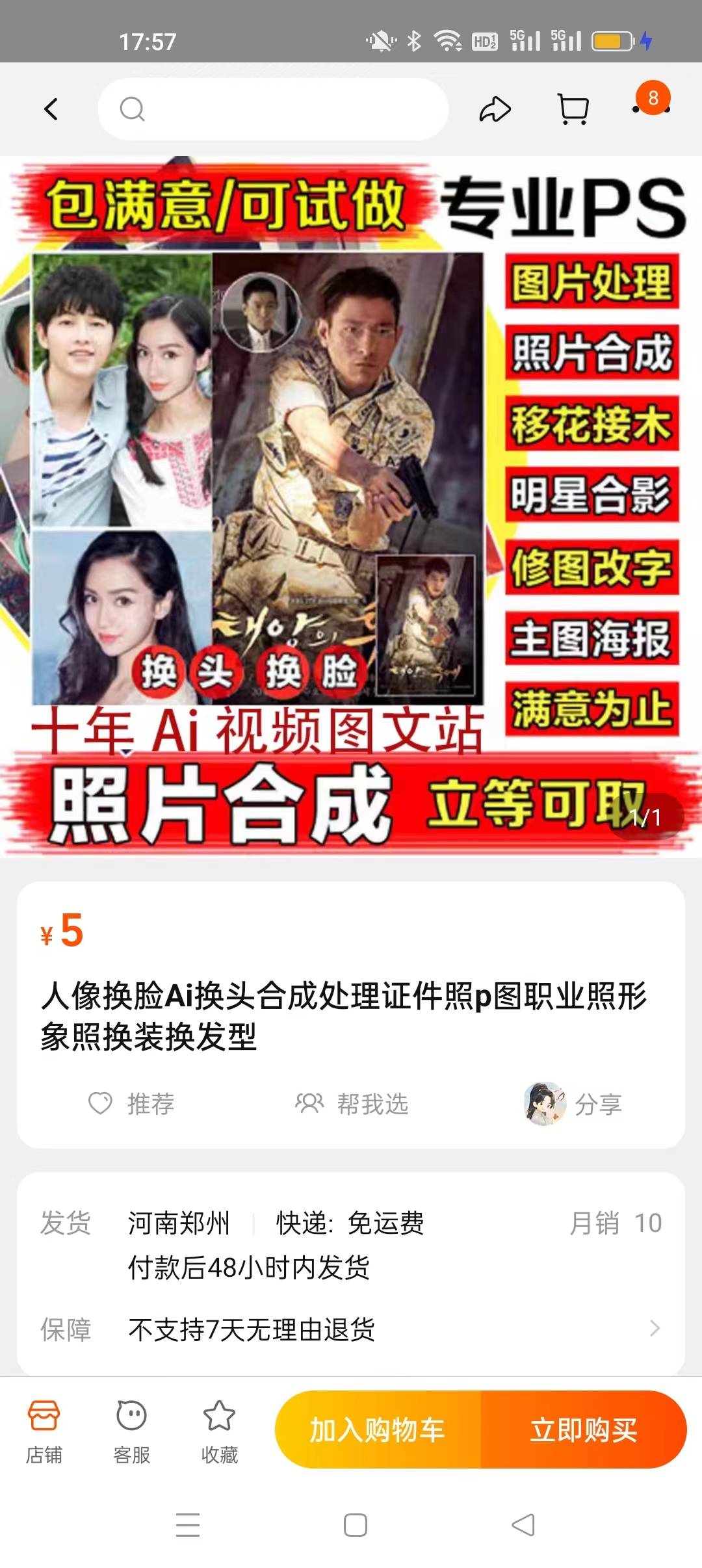Open the more menu with badge 8
Image resolution: width=702 pixels, height=1568 pixels.
[x=651, y=107]
